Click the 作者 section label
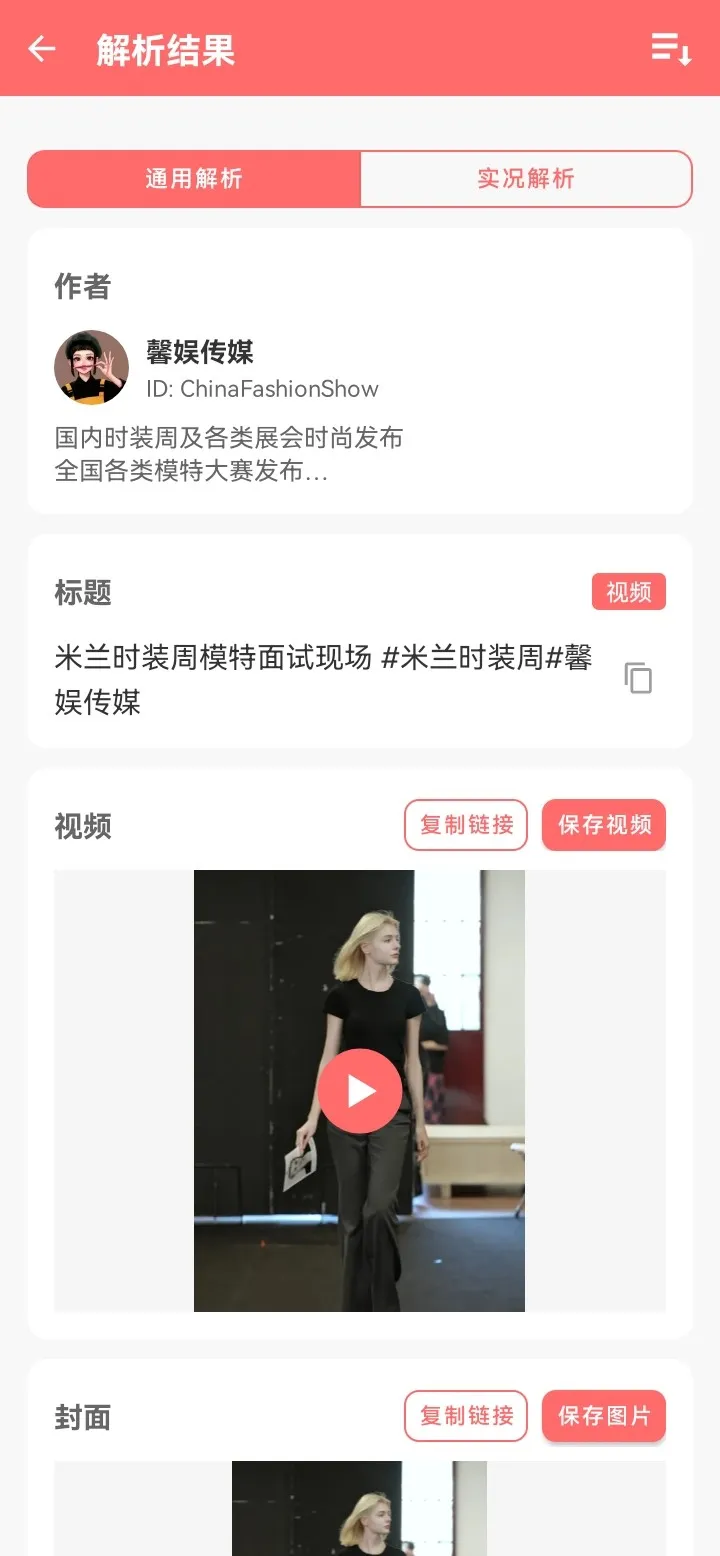 coord(81,288)
